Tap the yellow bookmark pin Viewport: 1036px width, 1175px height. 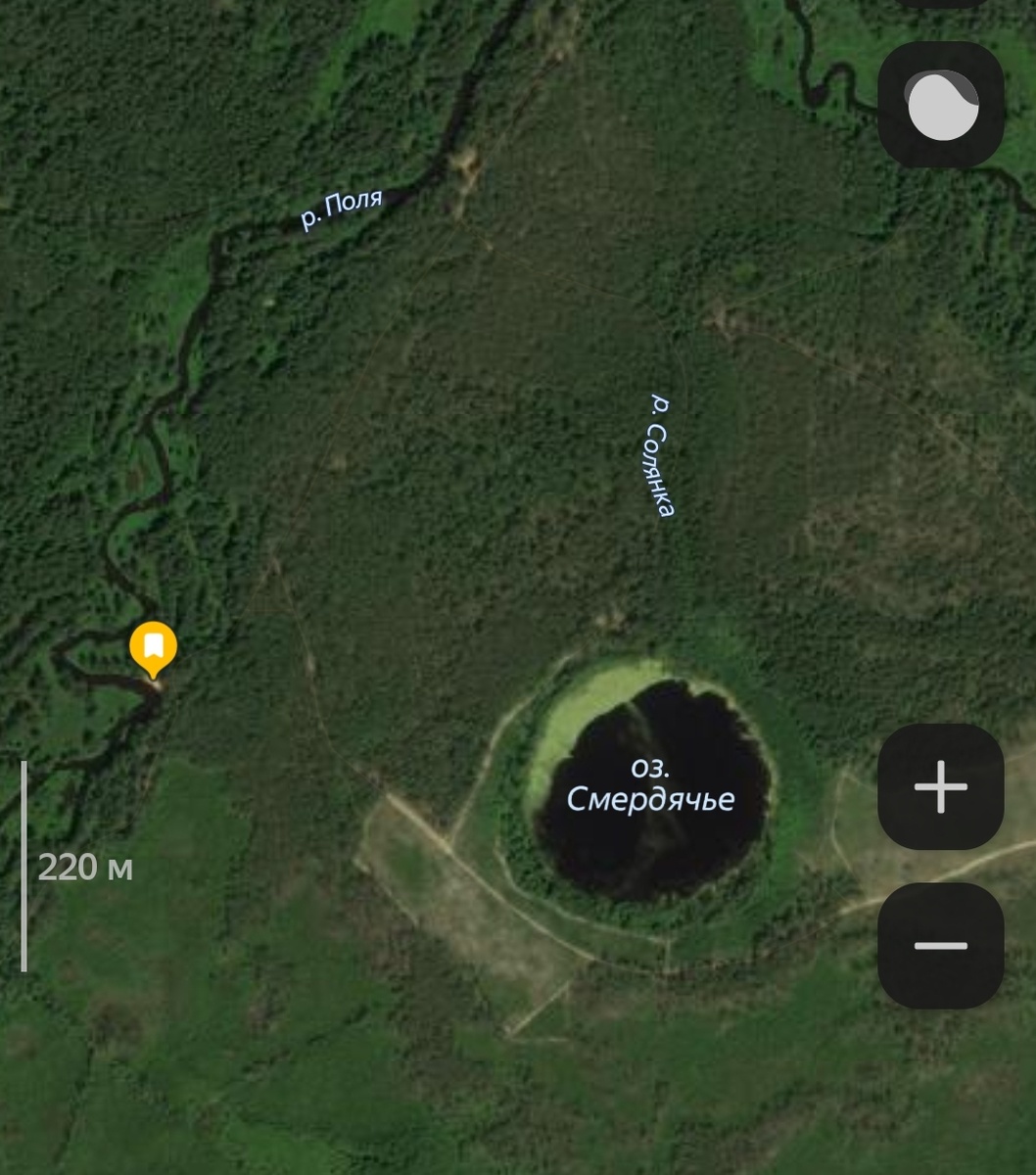(x=153, y=647)
